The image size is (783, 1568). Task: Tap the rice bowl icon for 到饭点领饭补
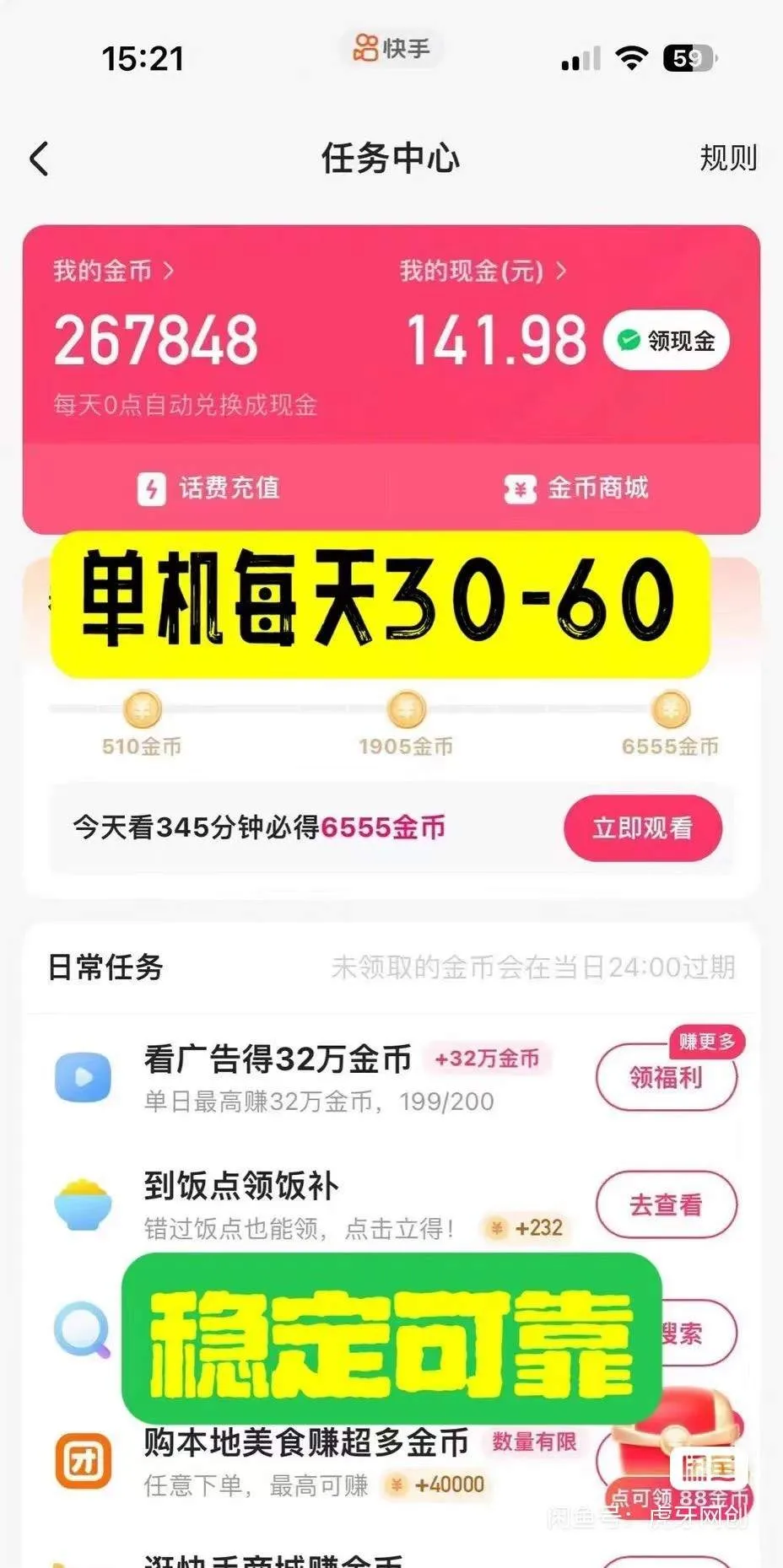[x=82, y=1204]
